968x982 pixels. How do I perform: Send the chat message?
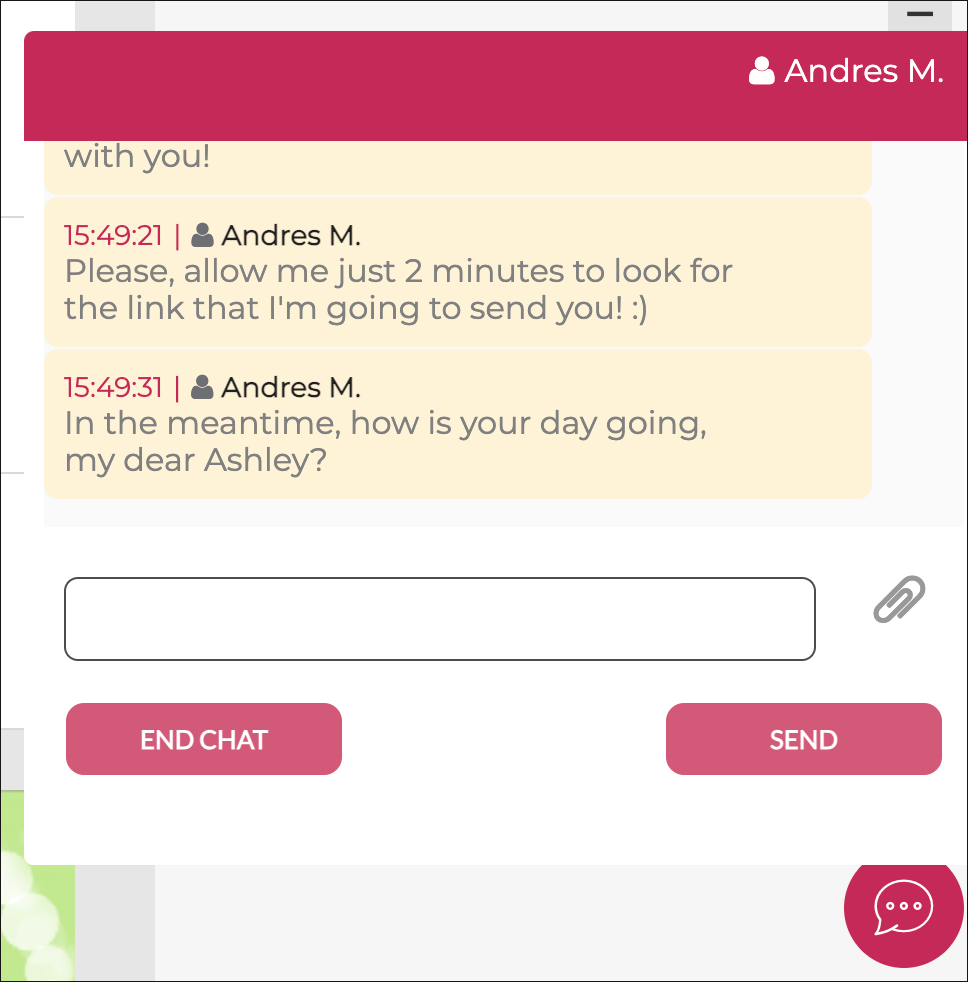coord(803,739)
